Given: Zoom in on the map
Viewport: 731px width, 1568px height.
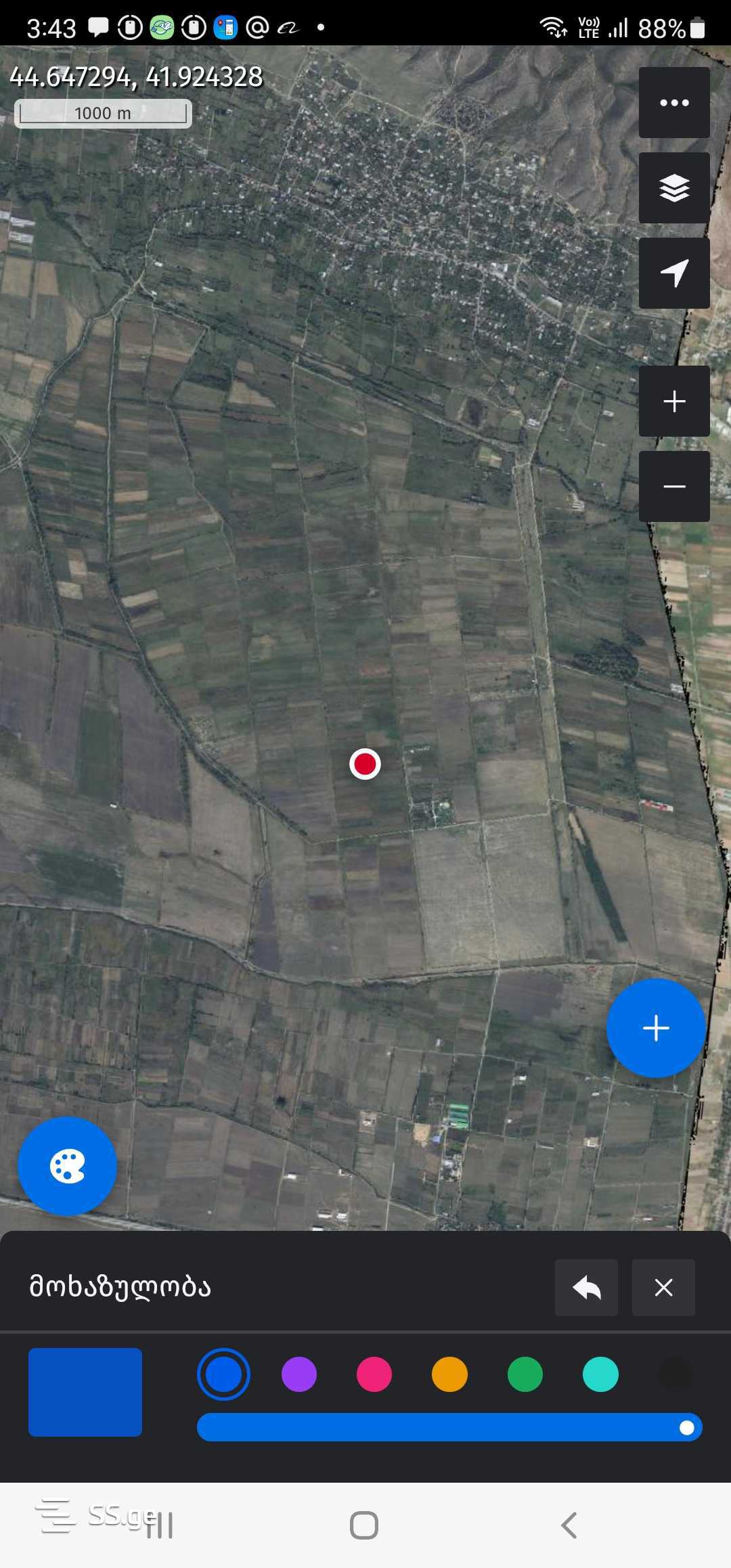Looking at the screenshot, I should (674, 401).
